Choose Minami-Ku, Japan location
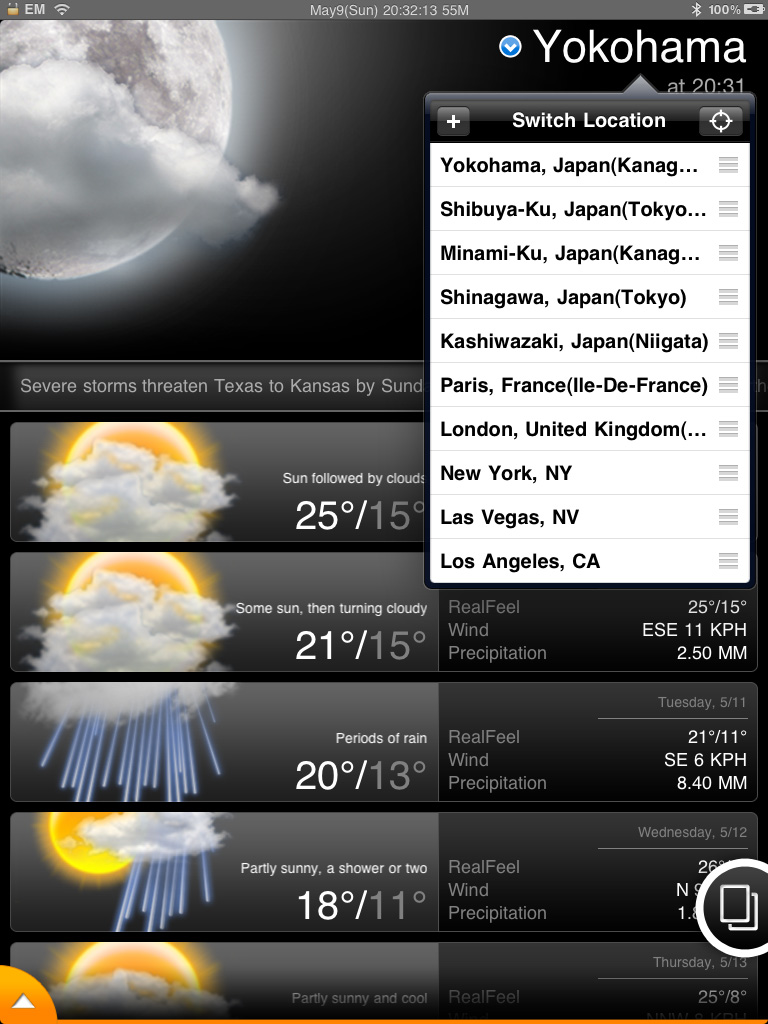The width and height of the screenshot is (768, 1024). coord(570,254)
